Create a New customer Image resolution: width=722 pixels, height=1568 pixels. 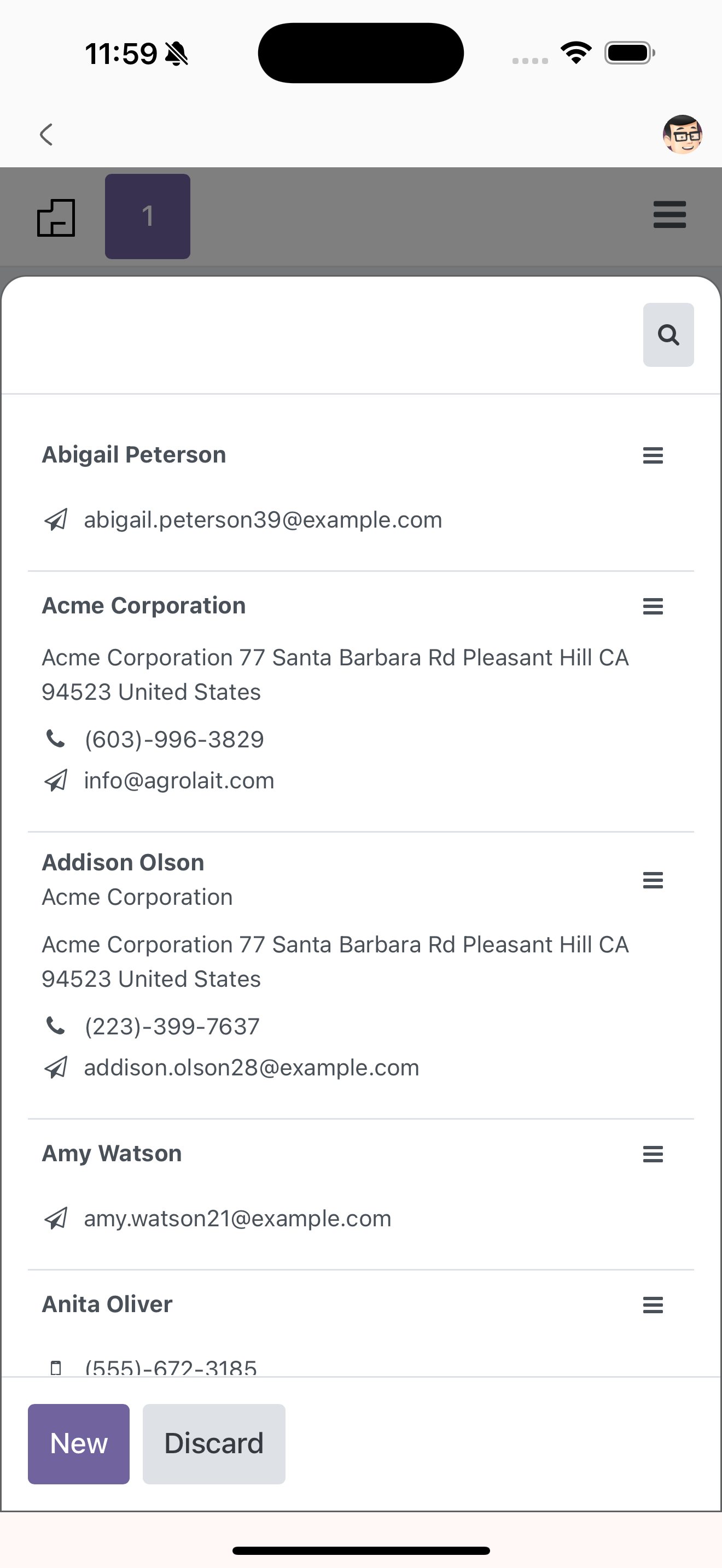coord(79,1444)
